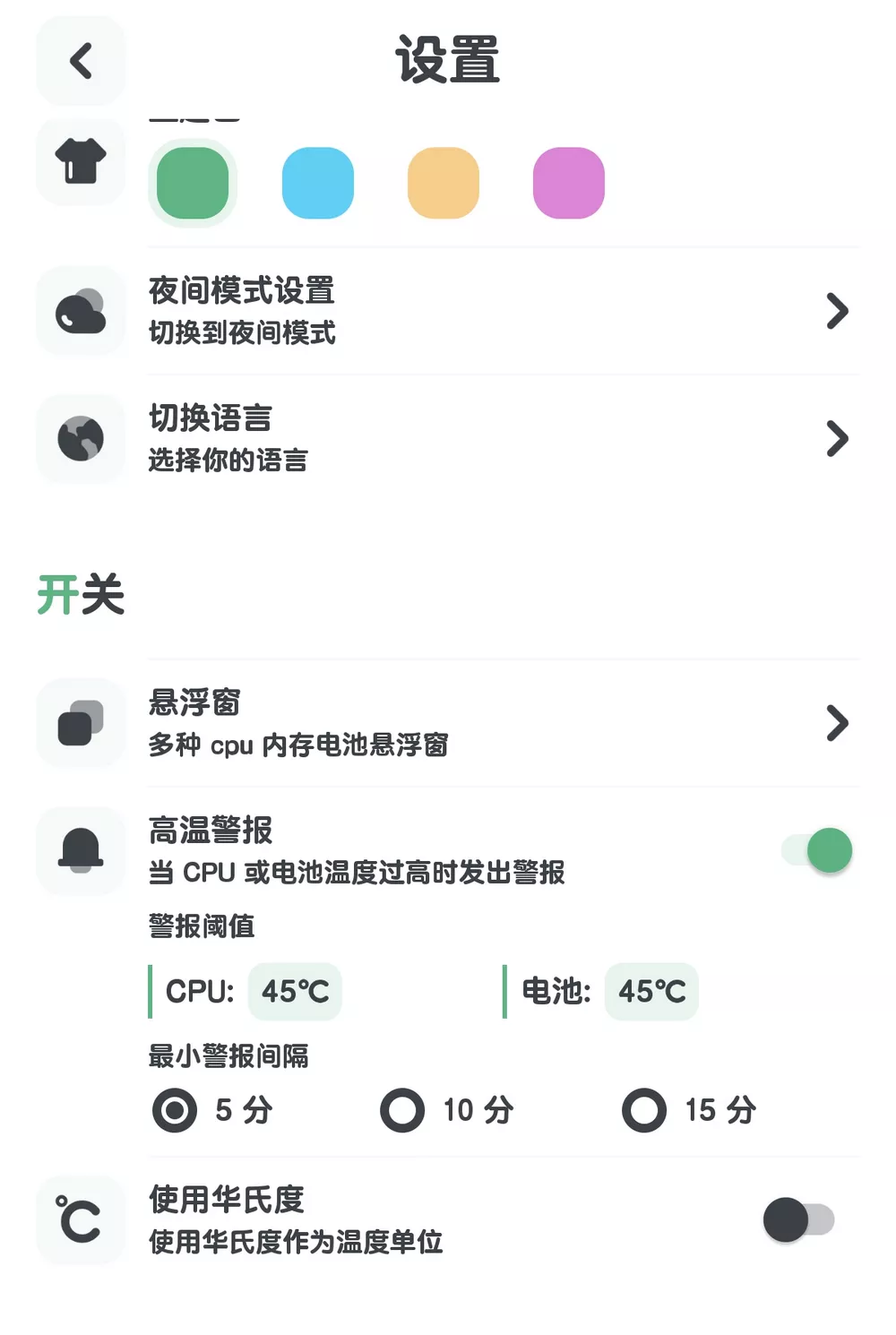Click the back arrow icon

[80, 61]
